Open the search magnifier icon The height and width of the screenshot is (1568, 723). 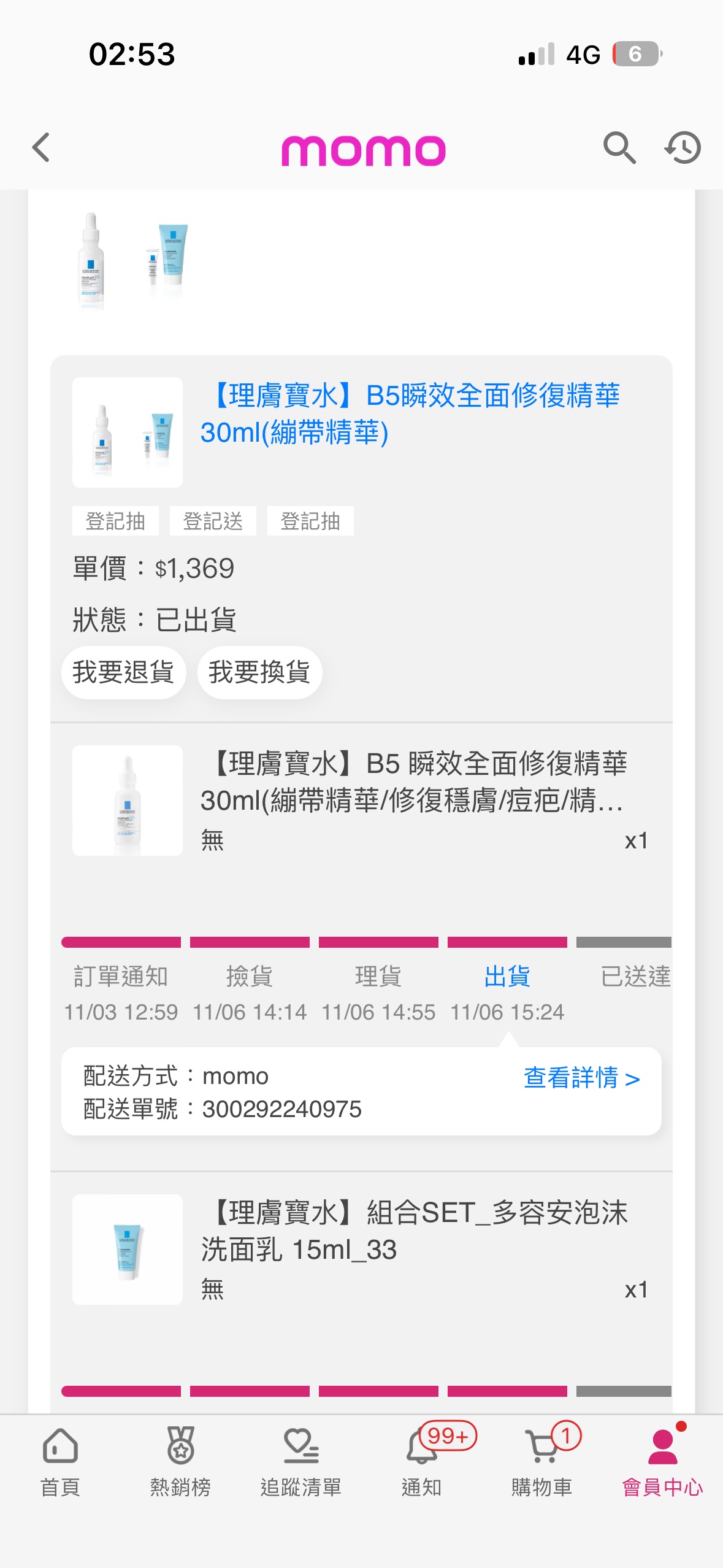619,148
